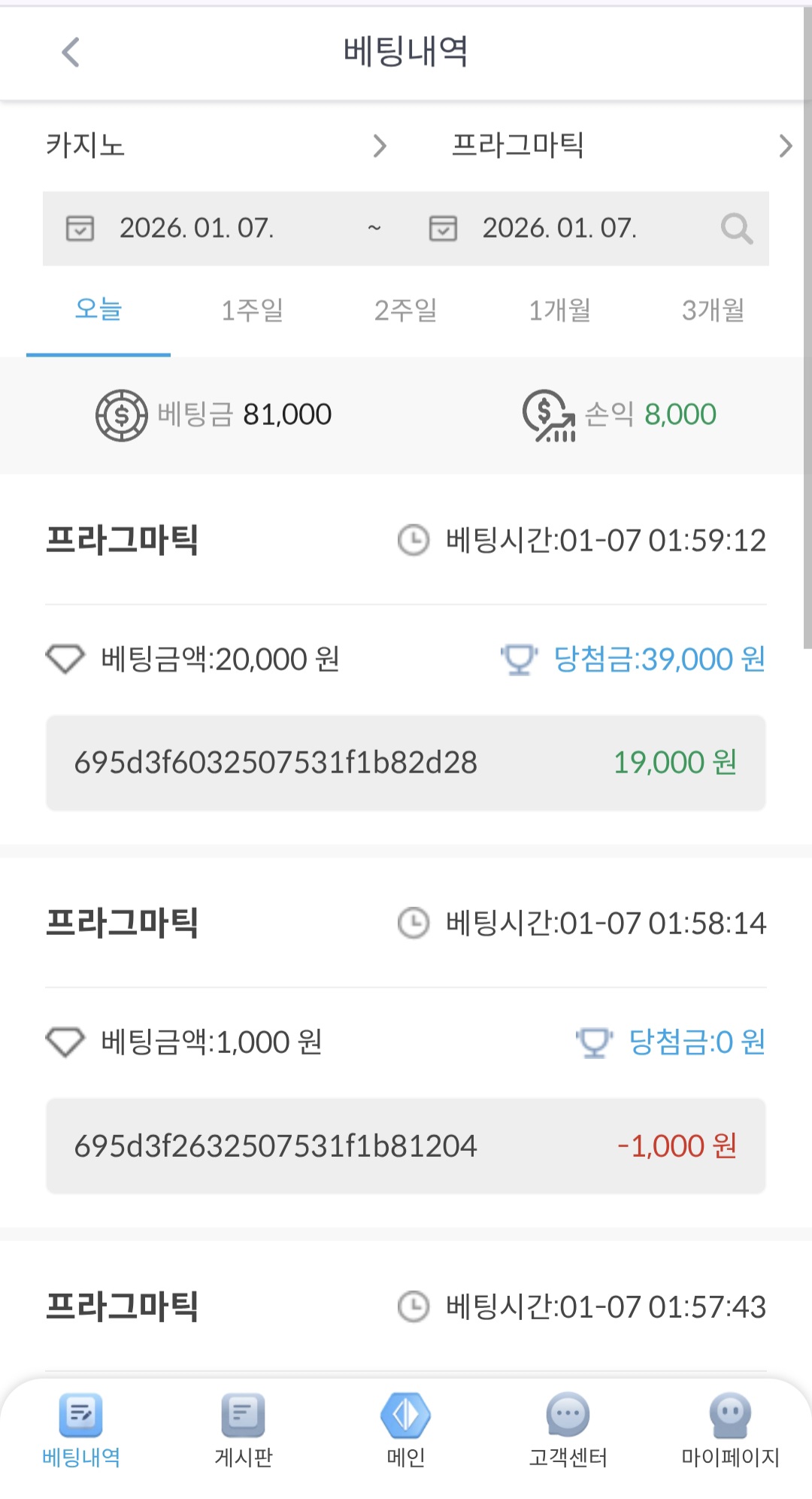Open 마이페이지 in bottom navigation

(730, 1431)
